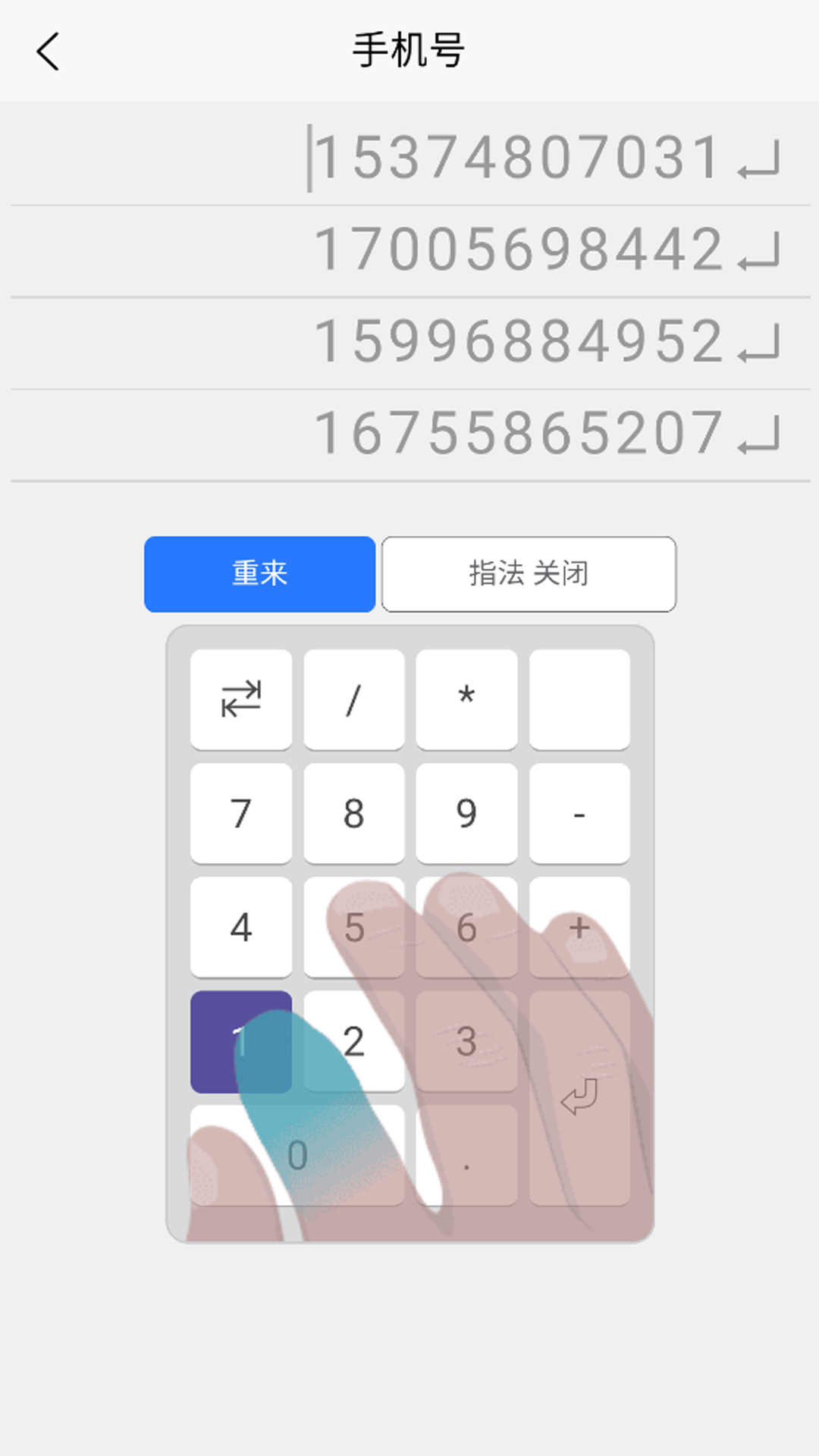Hit the 7 key on the numpad
819x1456 pixels.
[x=240, y=814]
